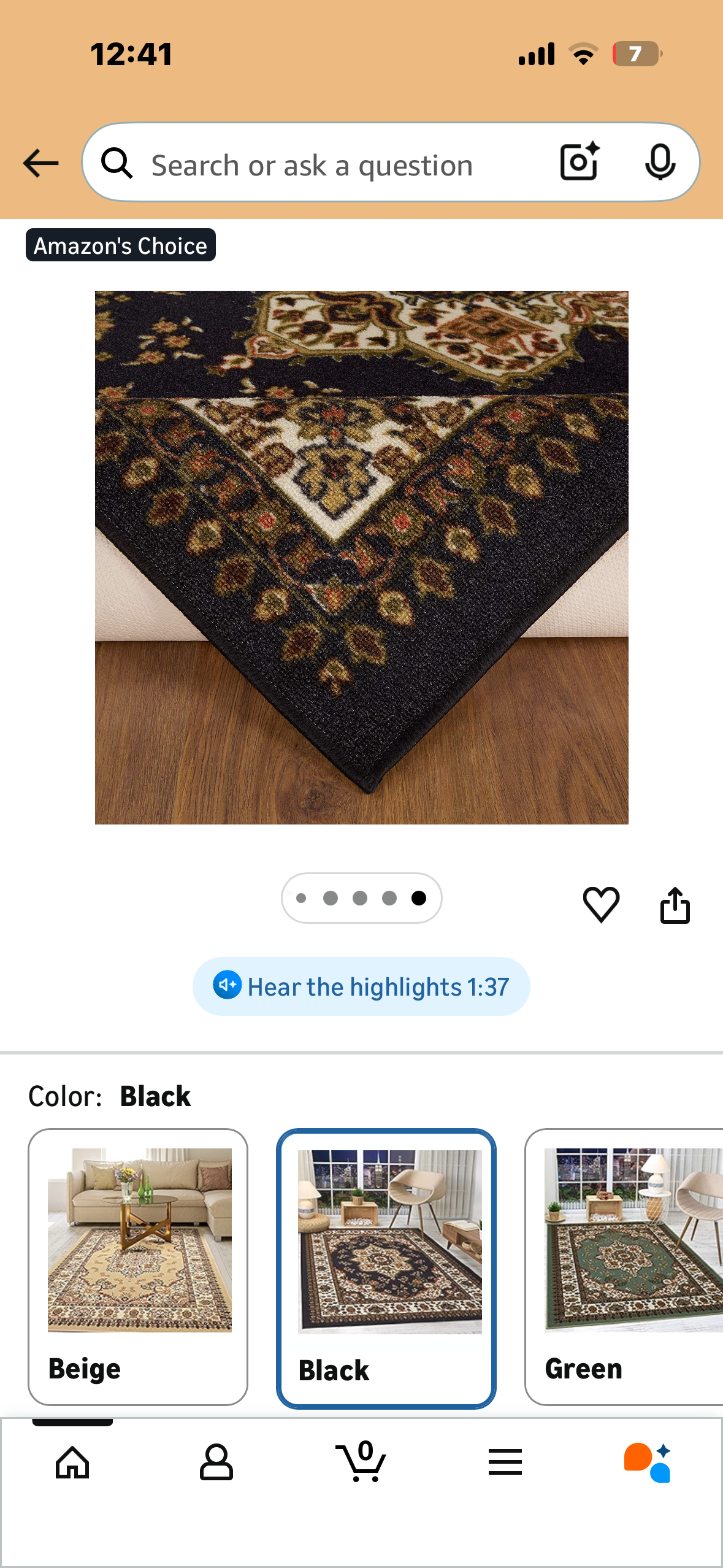Open the rug product image
Screen dimensions: 723x1568
(361, 557)
